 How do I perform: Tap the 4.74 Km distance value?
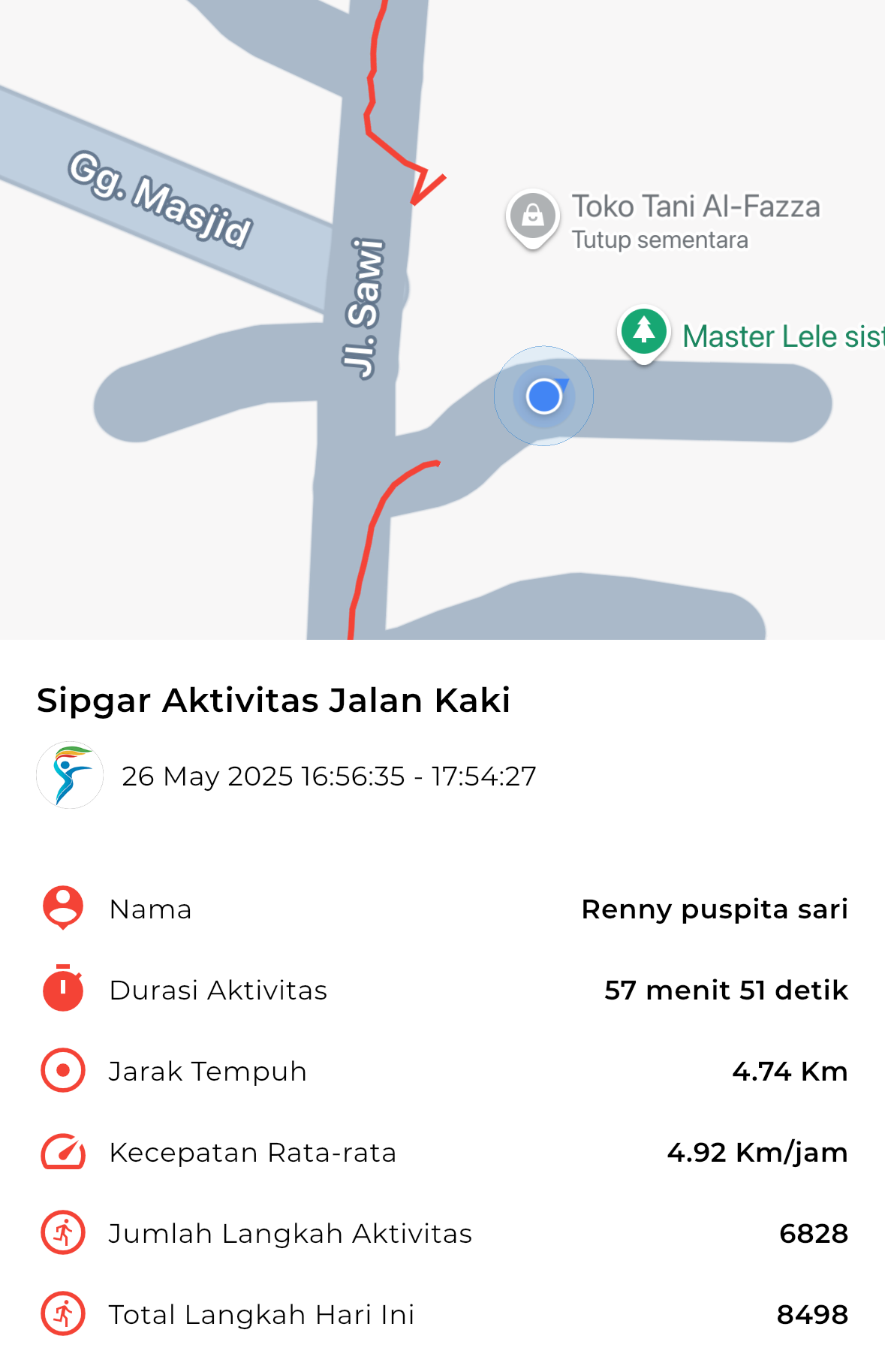pyautogui.click(x=790, y=1072)
